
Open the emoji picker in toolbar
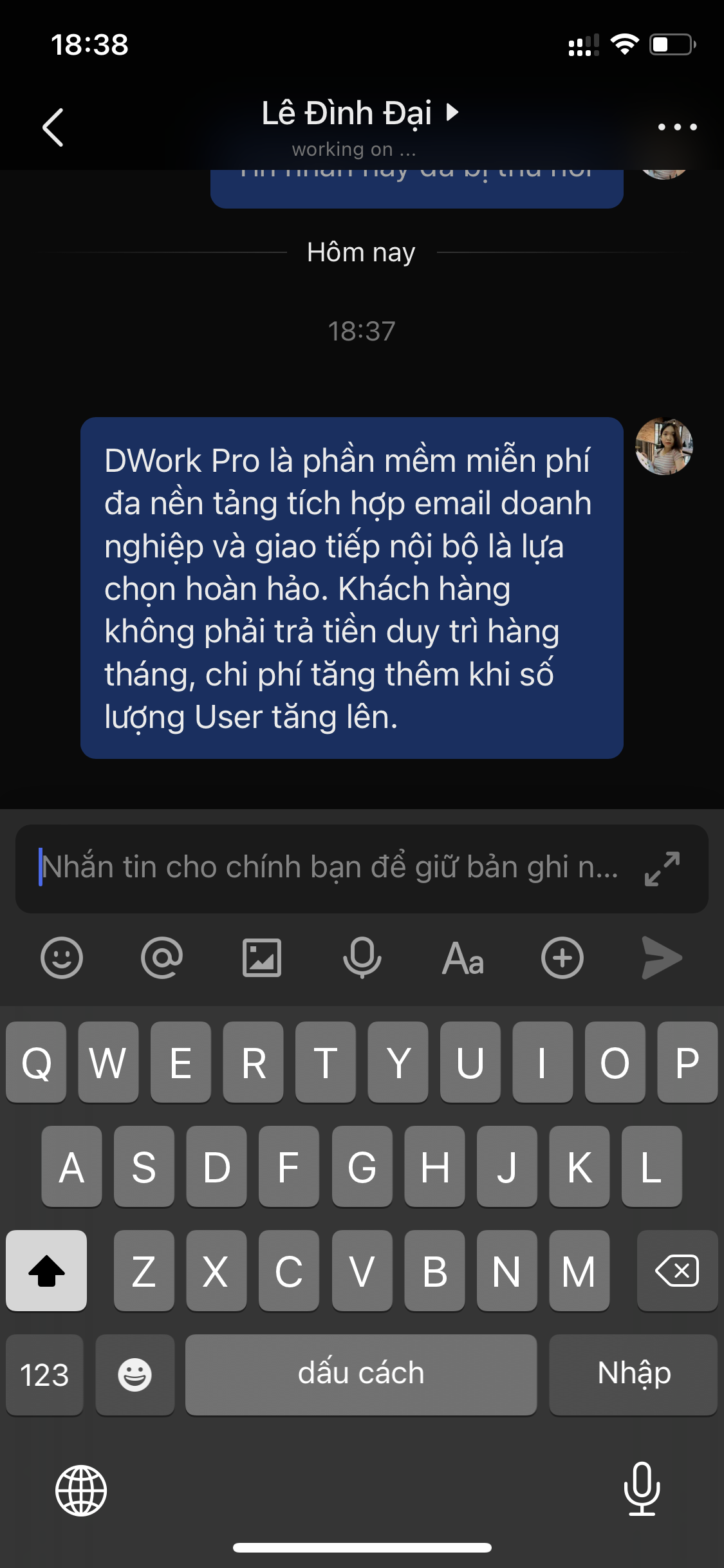pyautogui.click(x=62, y=958)
